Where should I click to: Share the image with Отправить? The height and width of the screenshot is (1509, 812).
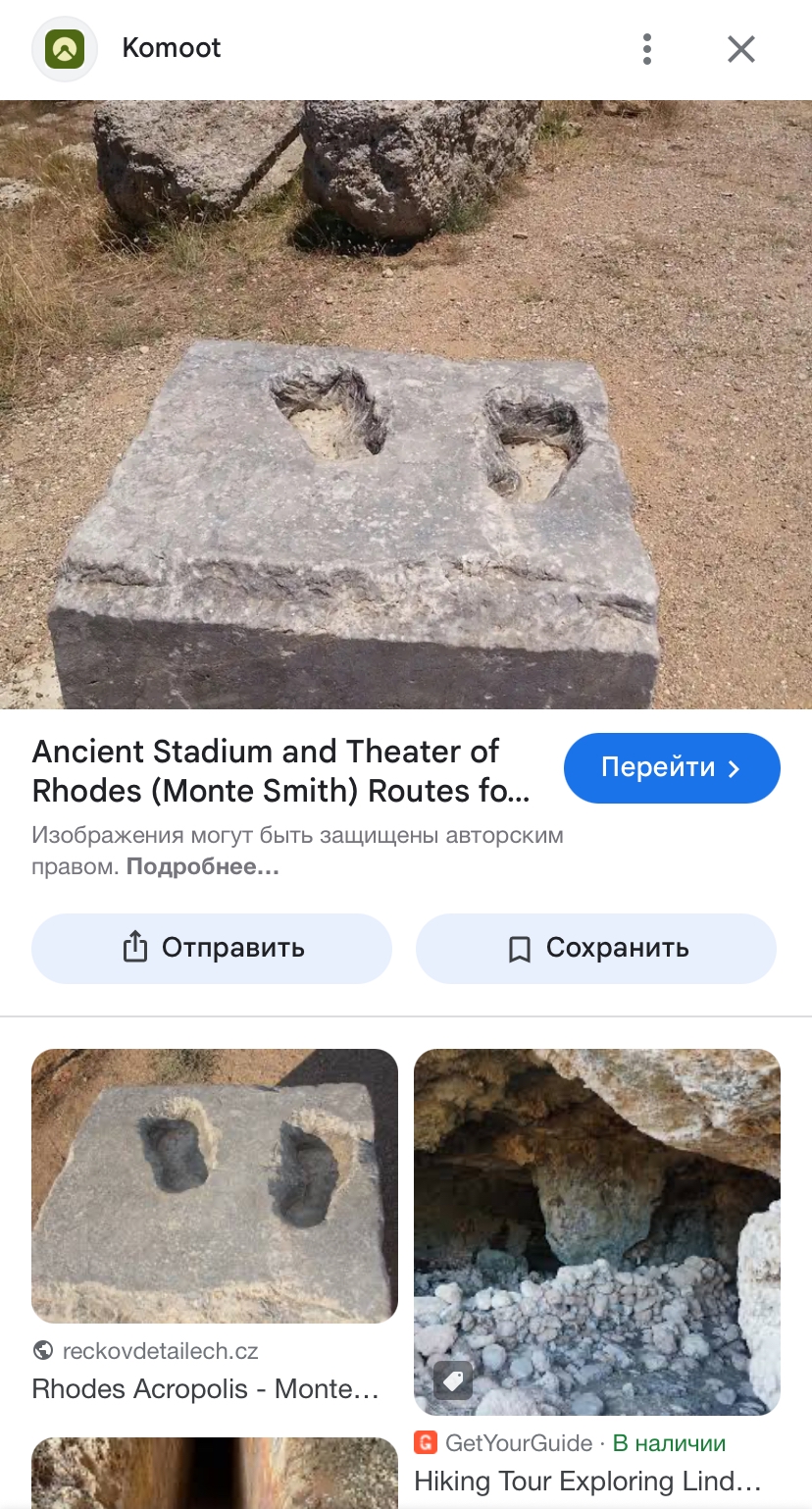coord(212,948)
